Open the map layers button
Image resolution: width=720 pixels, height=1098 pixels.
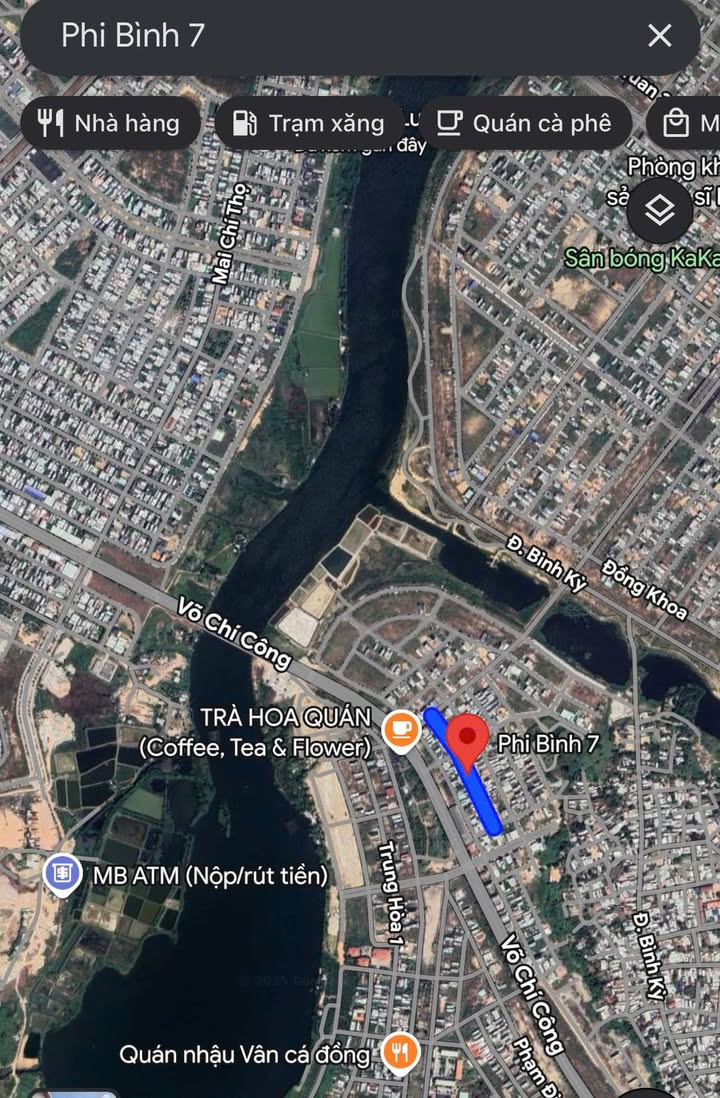pyautogui.click(x=660, y=210)
